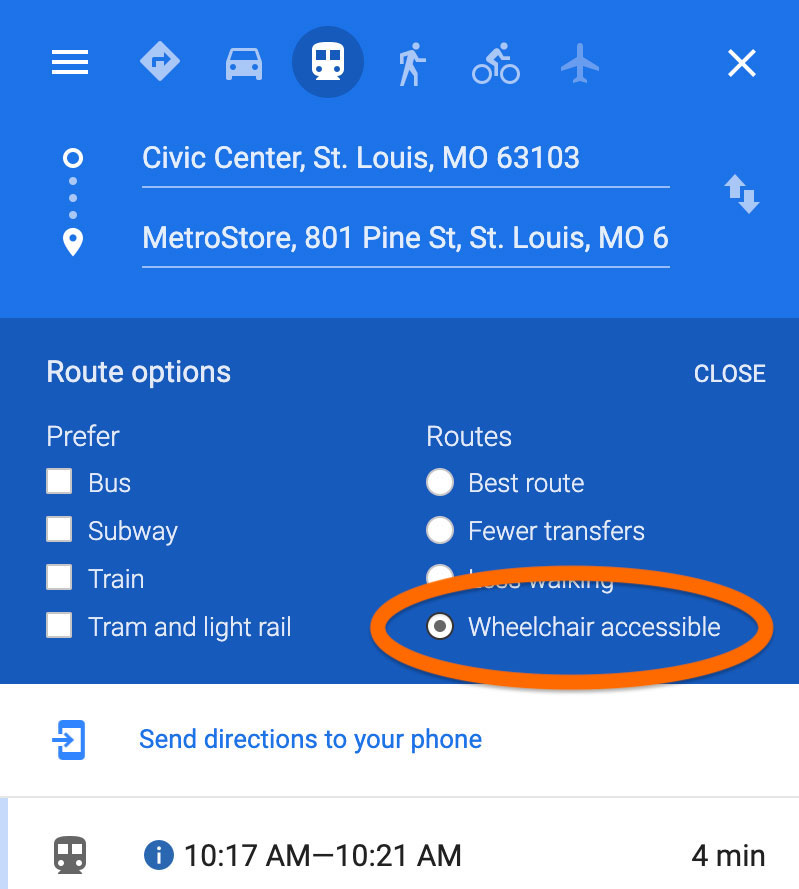
Task: Select the driving directions mode icon
Action: click(243, 61)
